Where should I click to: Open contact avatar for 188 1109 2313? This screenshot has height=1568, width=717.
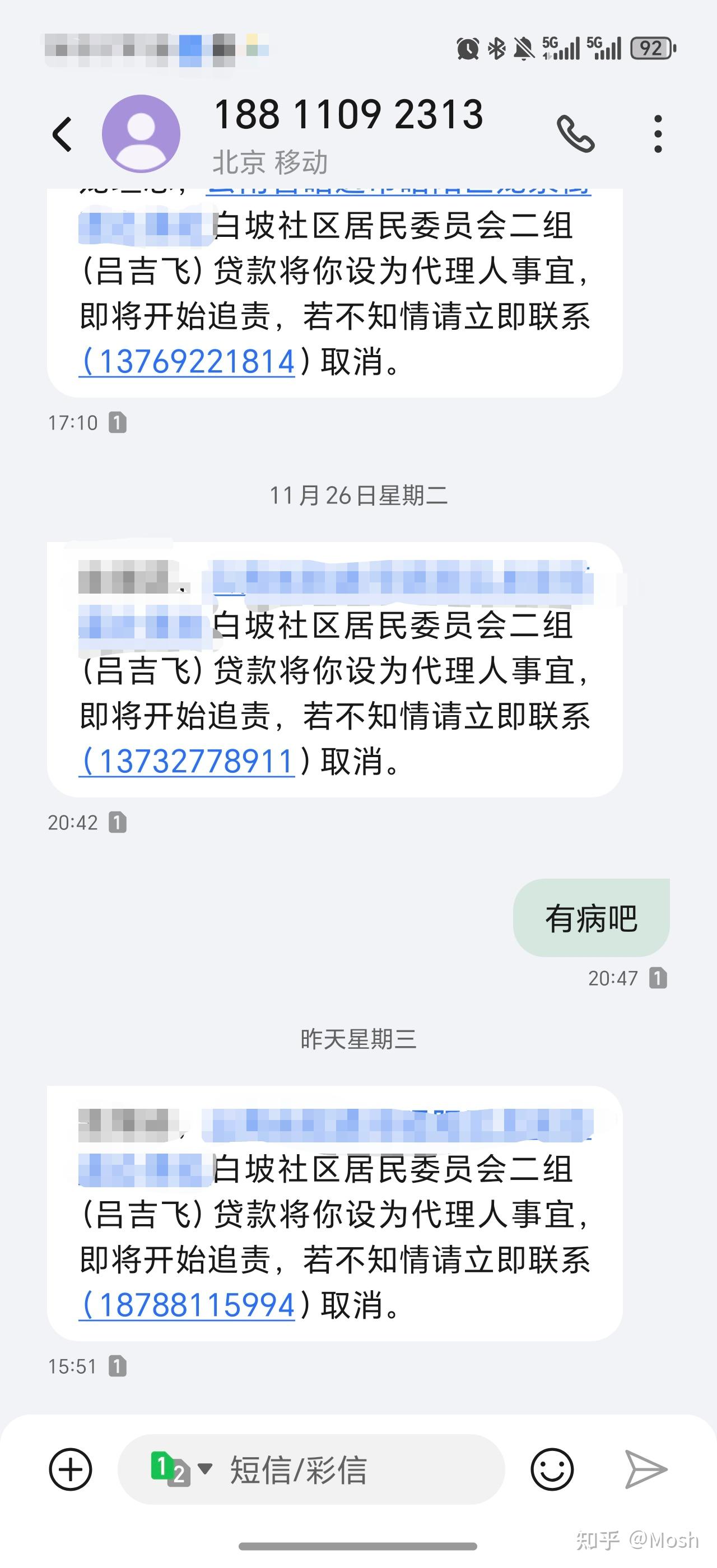coord(141,134)
